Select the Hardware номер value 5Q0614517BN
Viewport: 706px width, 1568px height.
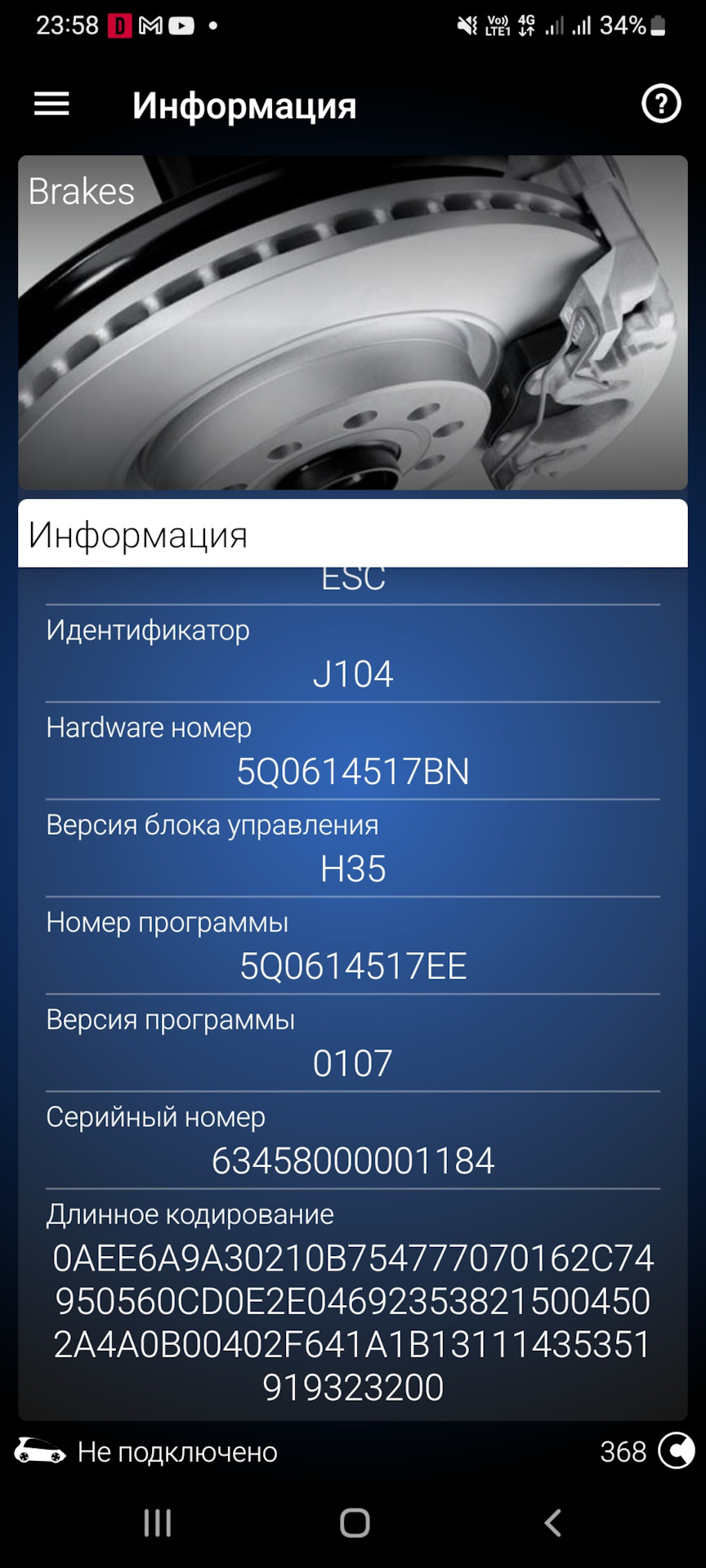click(x=353, y=771)
